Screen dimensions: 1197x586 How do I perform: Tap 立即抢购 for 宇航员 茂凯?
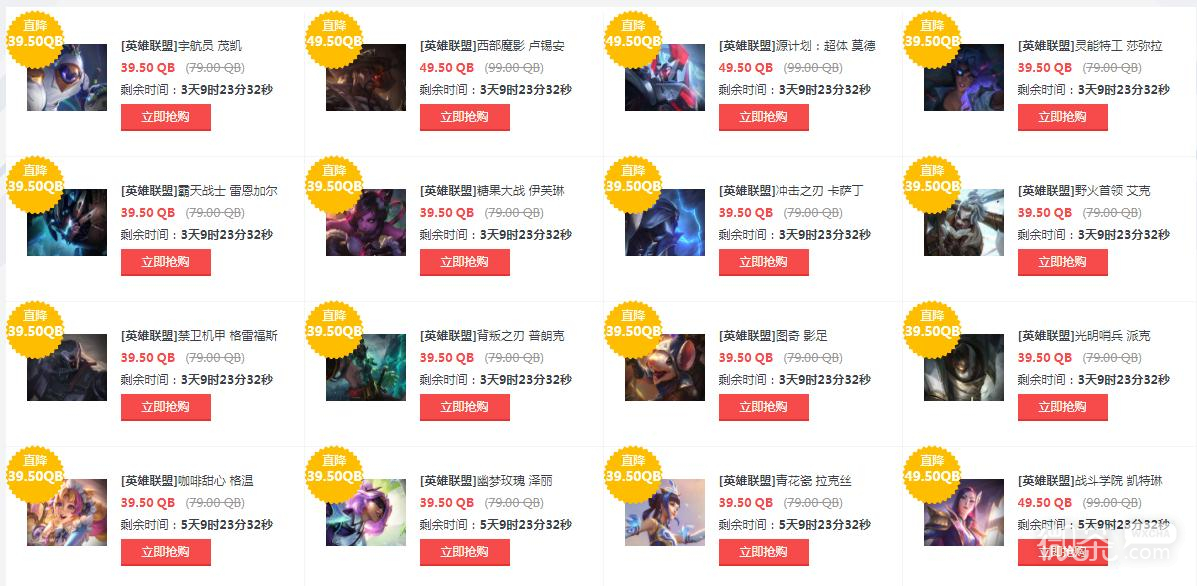click(165, 117)
